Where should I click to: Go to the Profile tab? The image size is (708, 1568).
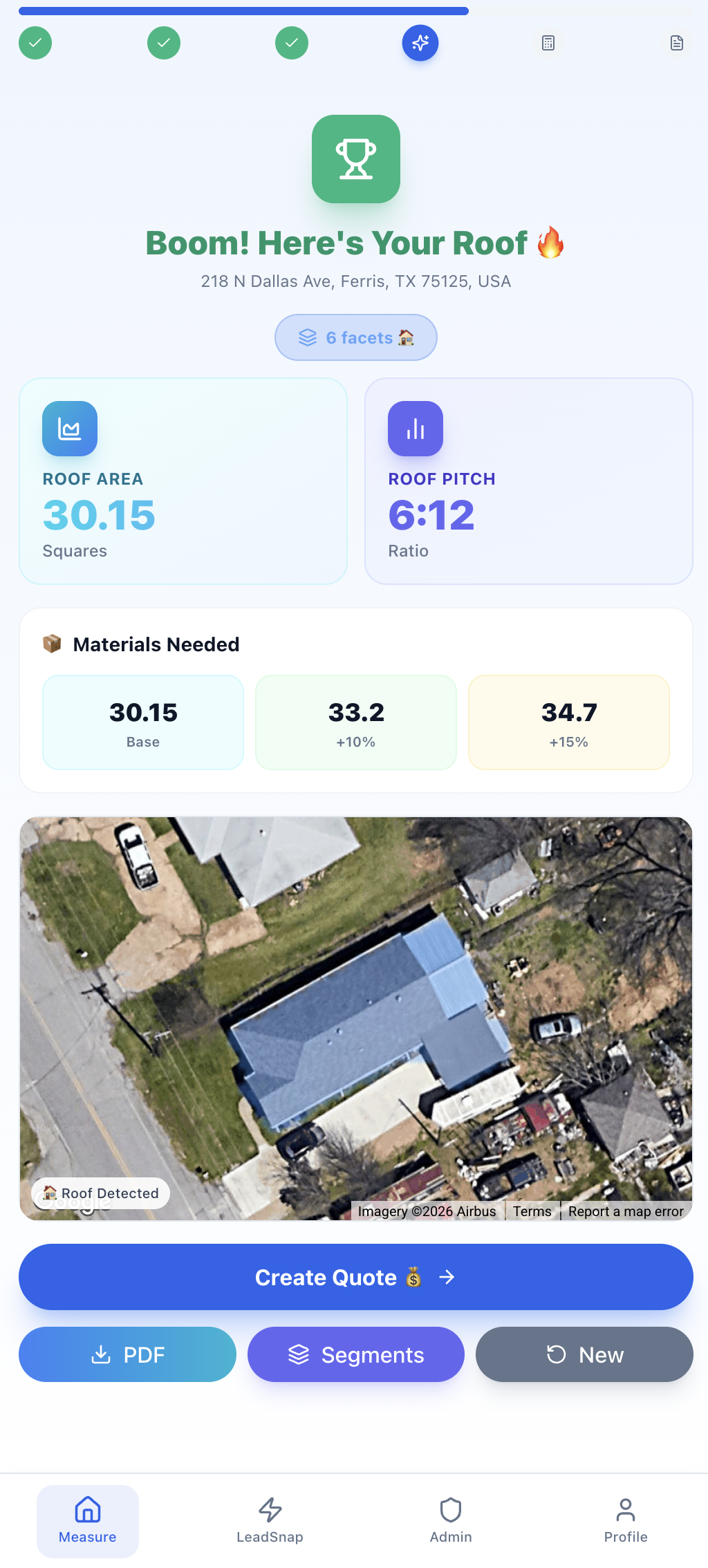626,1520
